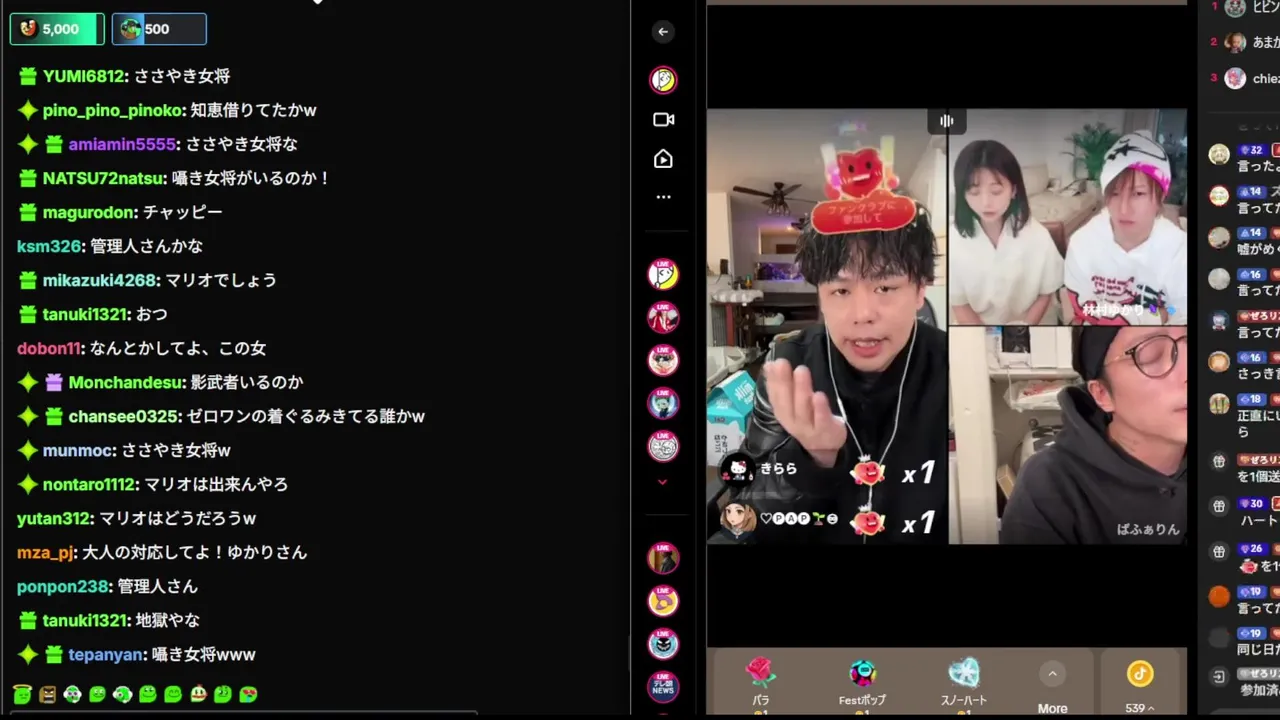Go back with the arrow in the sidebar

[663, 32]
